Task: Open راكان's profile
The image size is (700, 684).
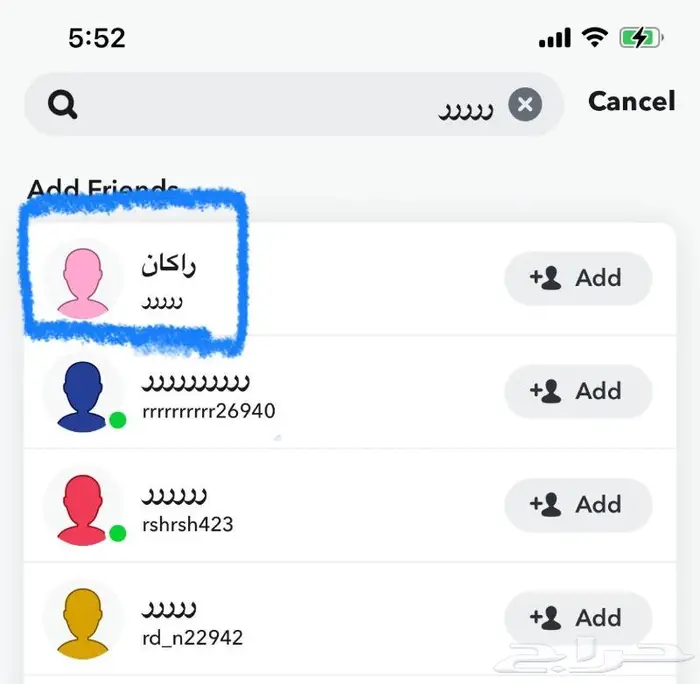Action: [170, 279]
